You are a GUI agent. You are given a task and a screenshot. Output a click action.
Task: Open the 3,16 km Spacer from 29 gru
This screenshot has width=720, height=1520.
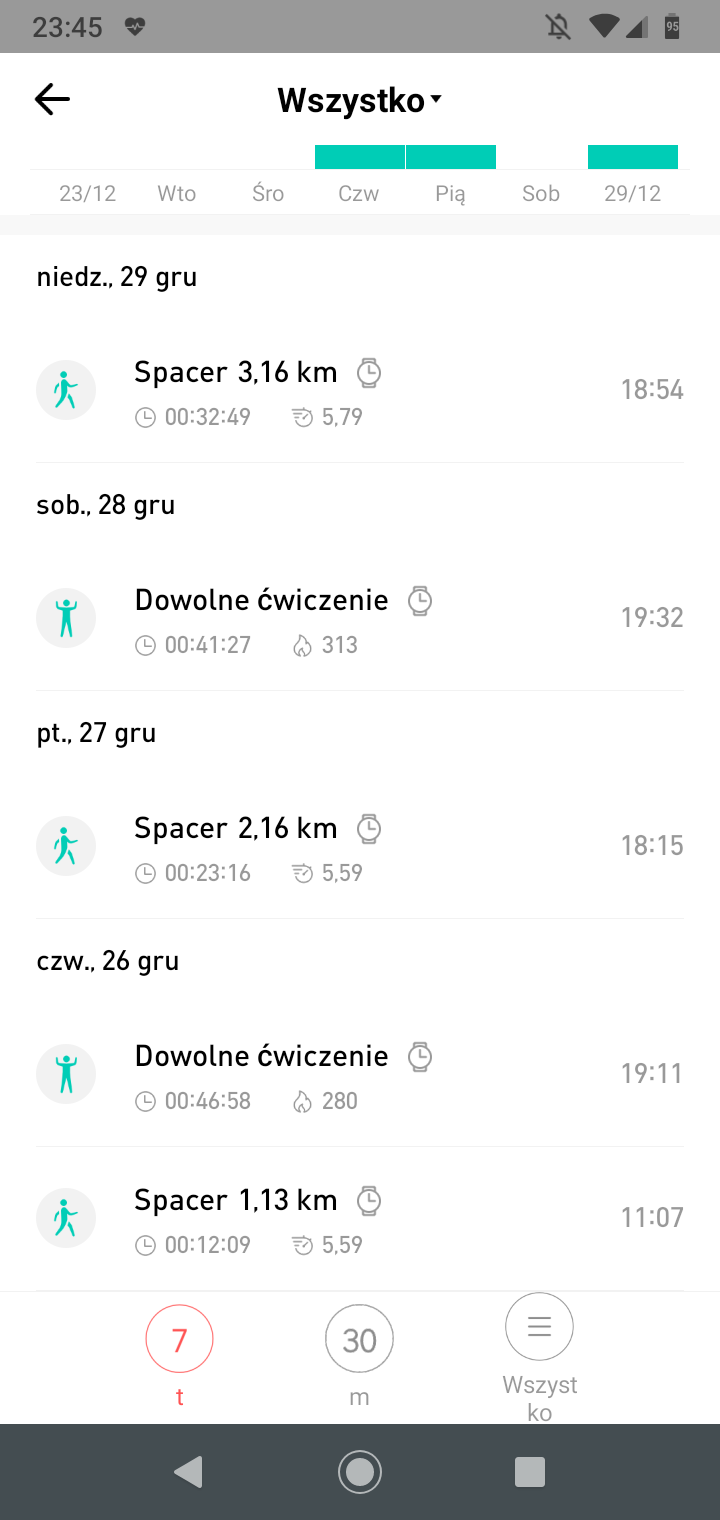[x=360, y=390]
